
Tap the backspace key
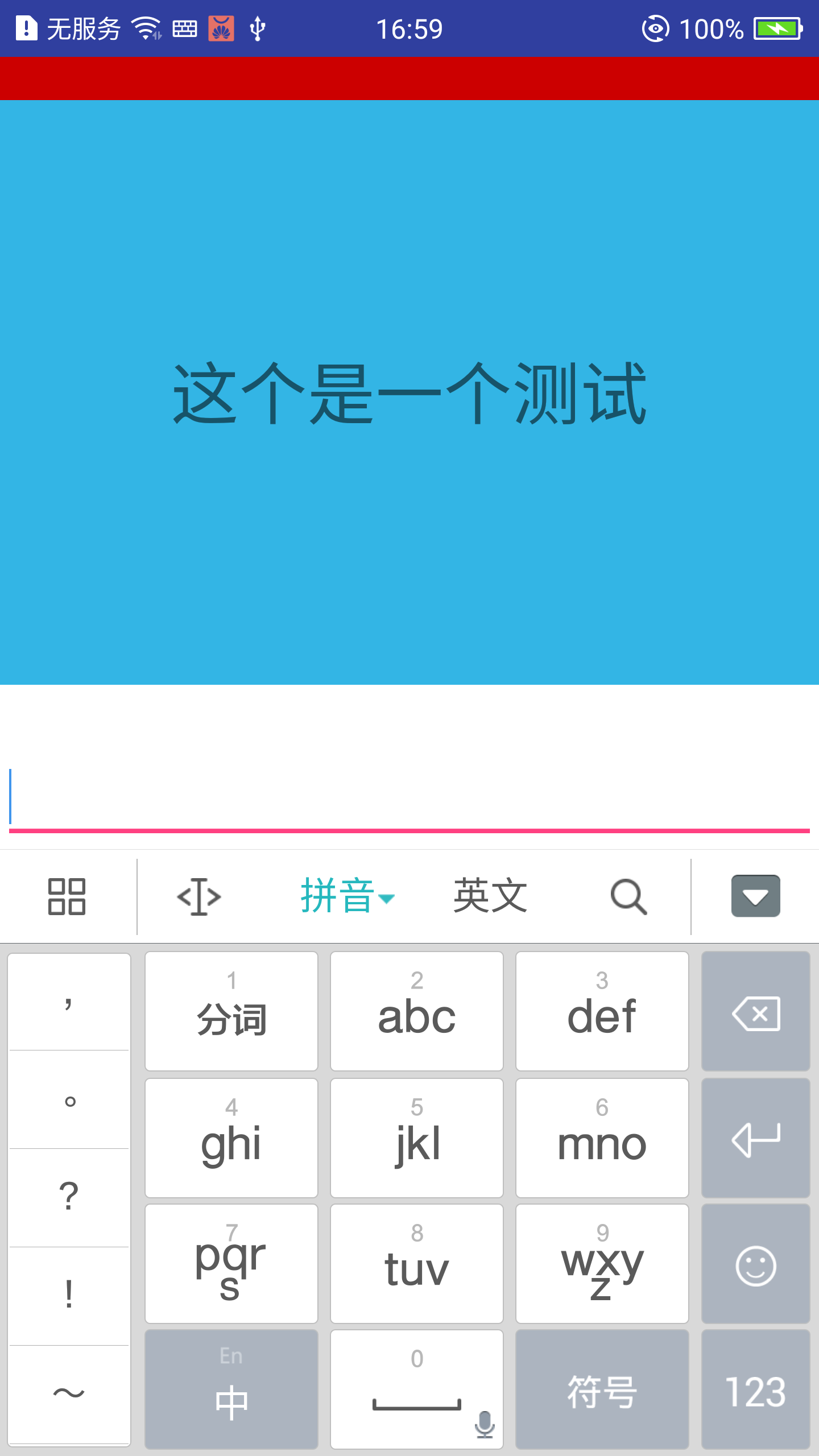(755, 1012)
